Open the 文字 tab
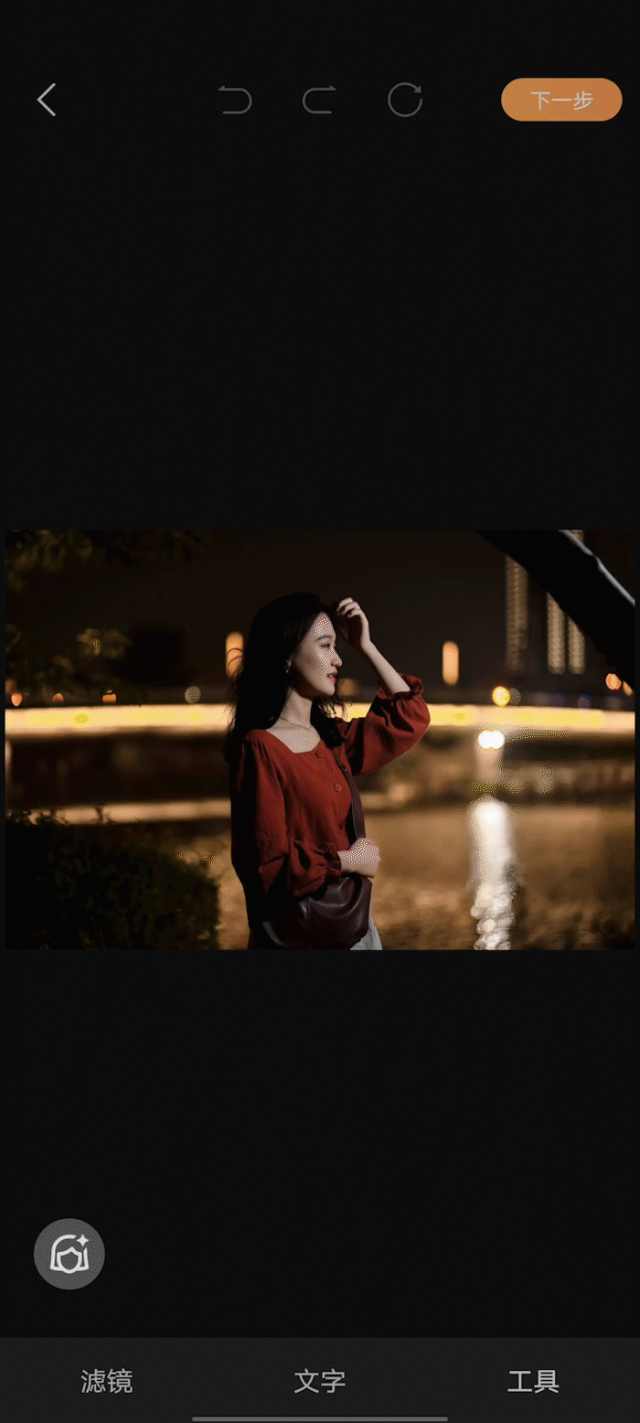The height and width of the screenshot is (1423, 640). pyautogui.click(x=320, y=1381)
